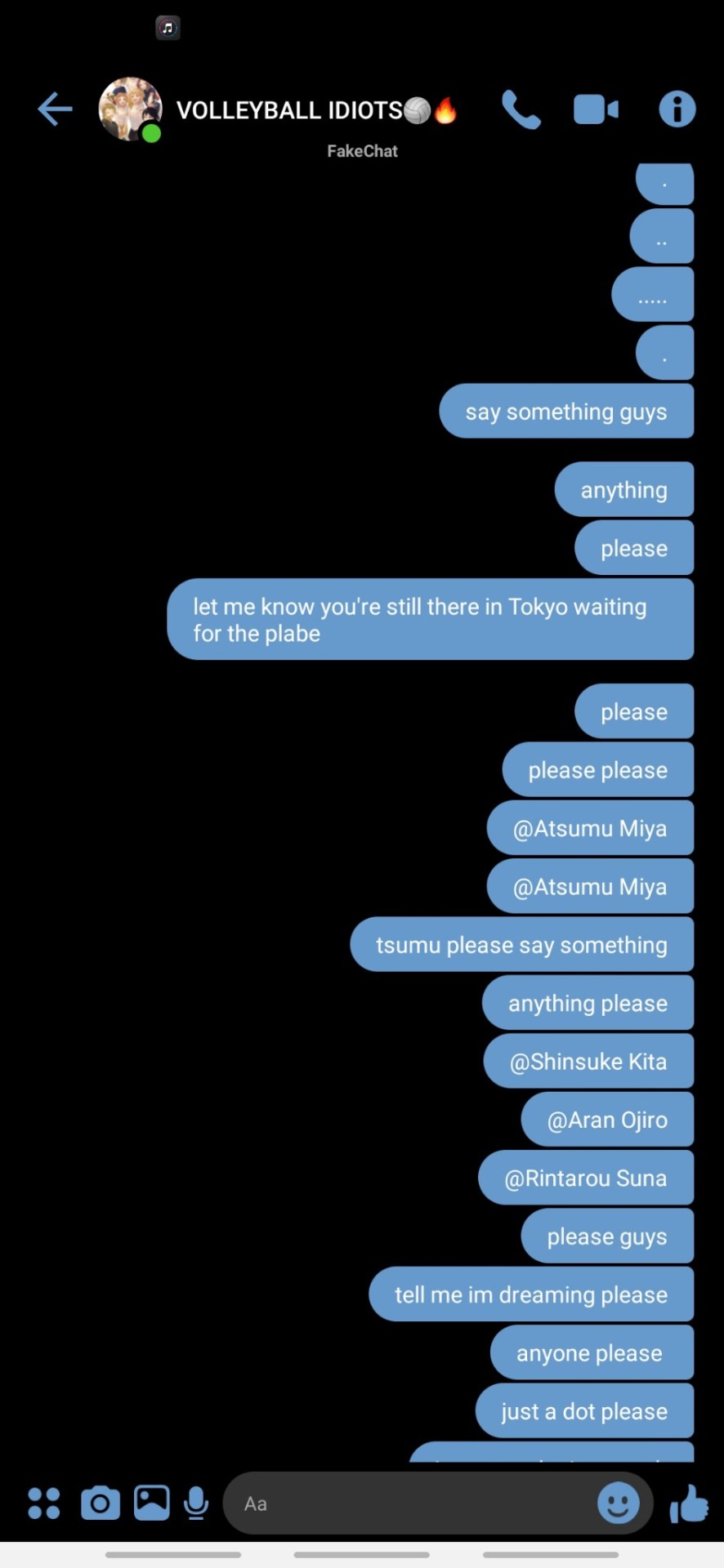Screen dimensions: 724x1568
Task: Open the VOLLEYBALL IDIOTS group profile picture
Action: (130, 109)
